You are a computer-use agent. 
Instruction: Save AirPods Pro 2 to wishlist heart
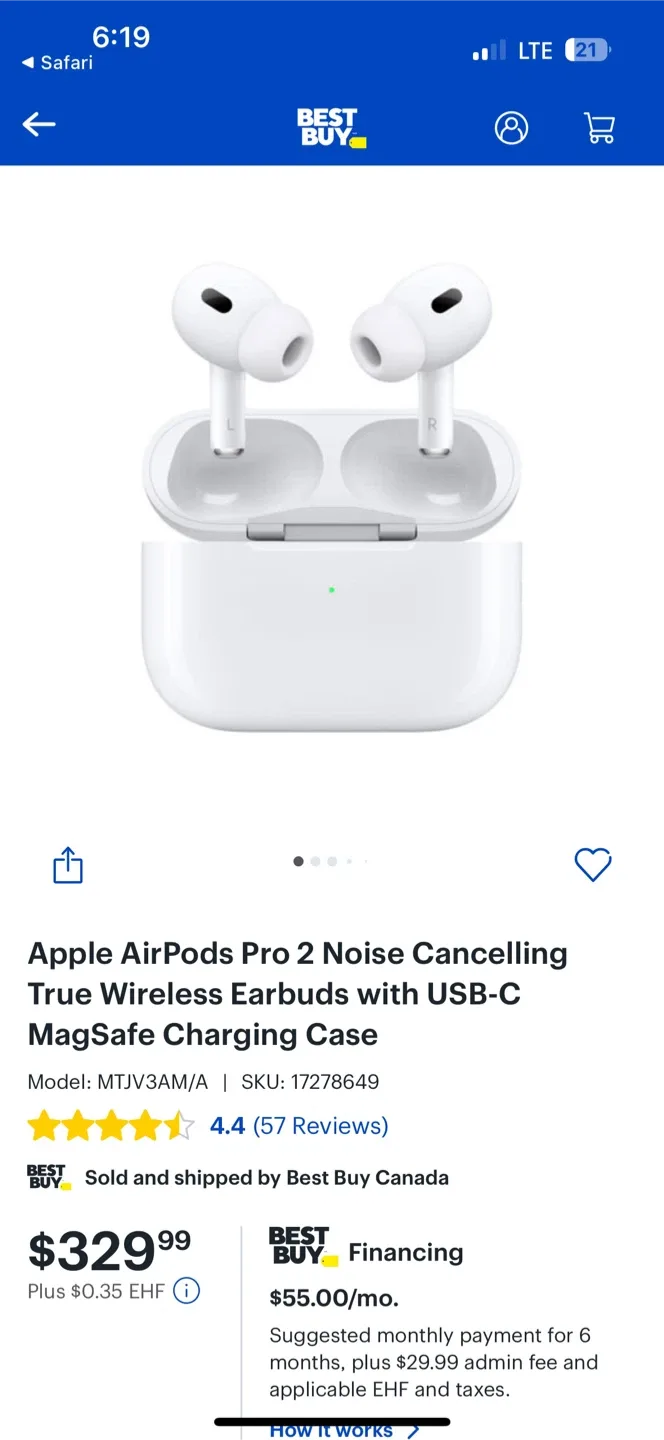click(593, 865)
